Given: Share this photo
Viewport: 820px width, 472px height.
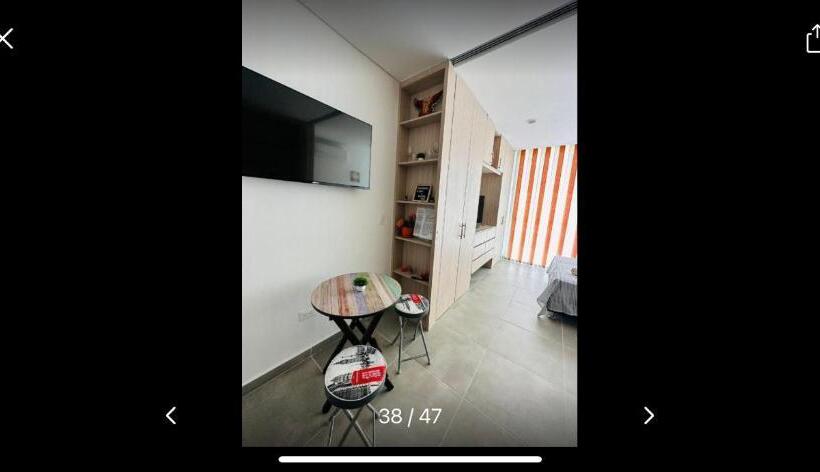Looking at the screenshot, I should (813, 39).
